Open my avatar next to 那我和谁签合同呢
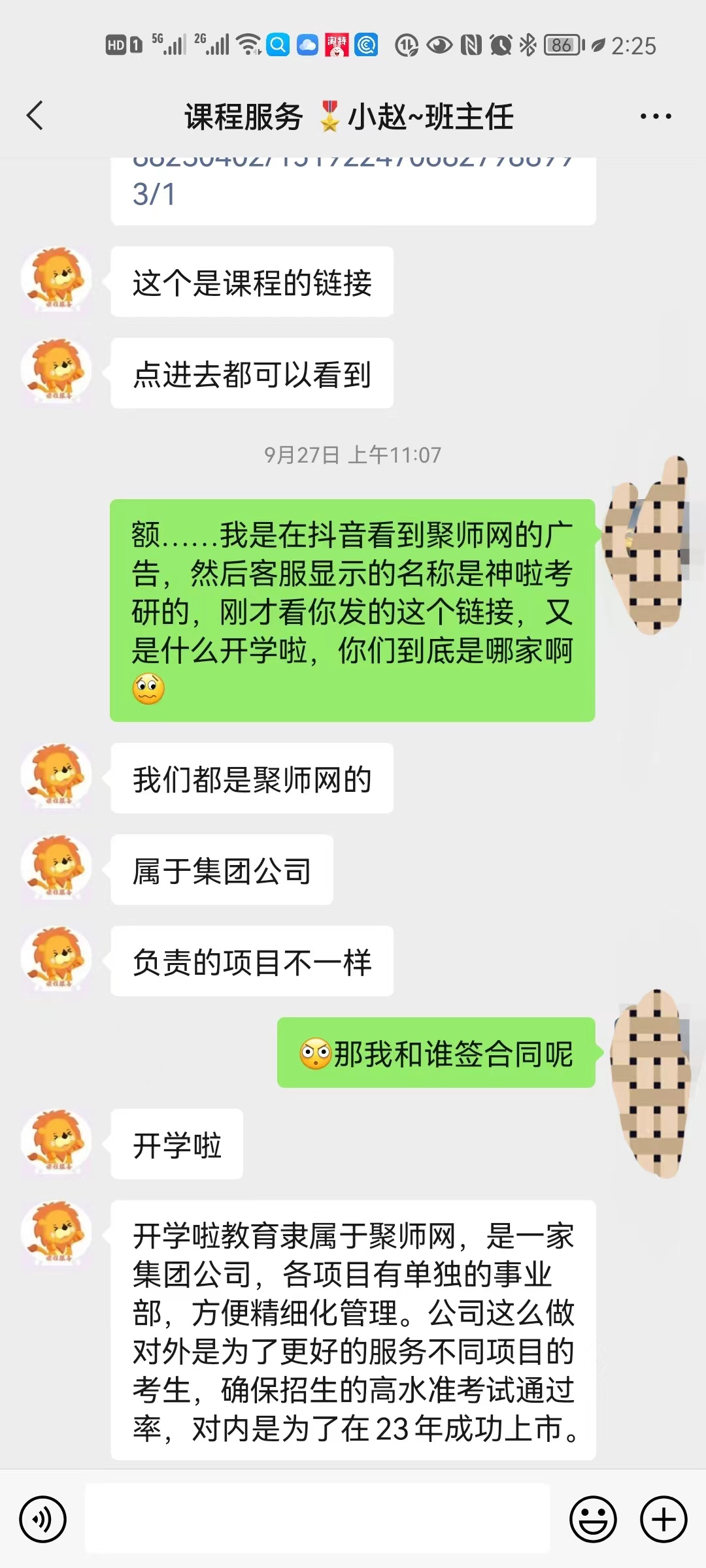 coord(650,1085)
